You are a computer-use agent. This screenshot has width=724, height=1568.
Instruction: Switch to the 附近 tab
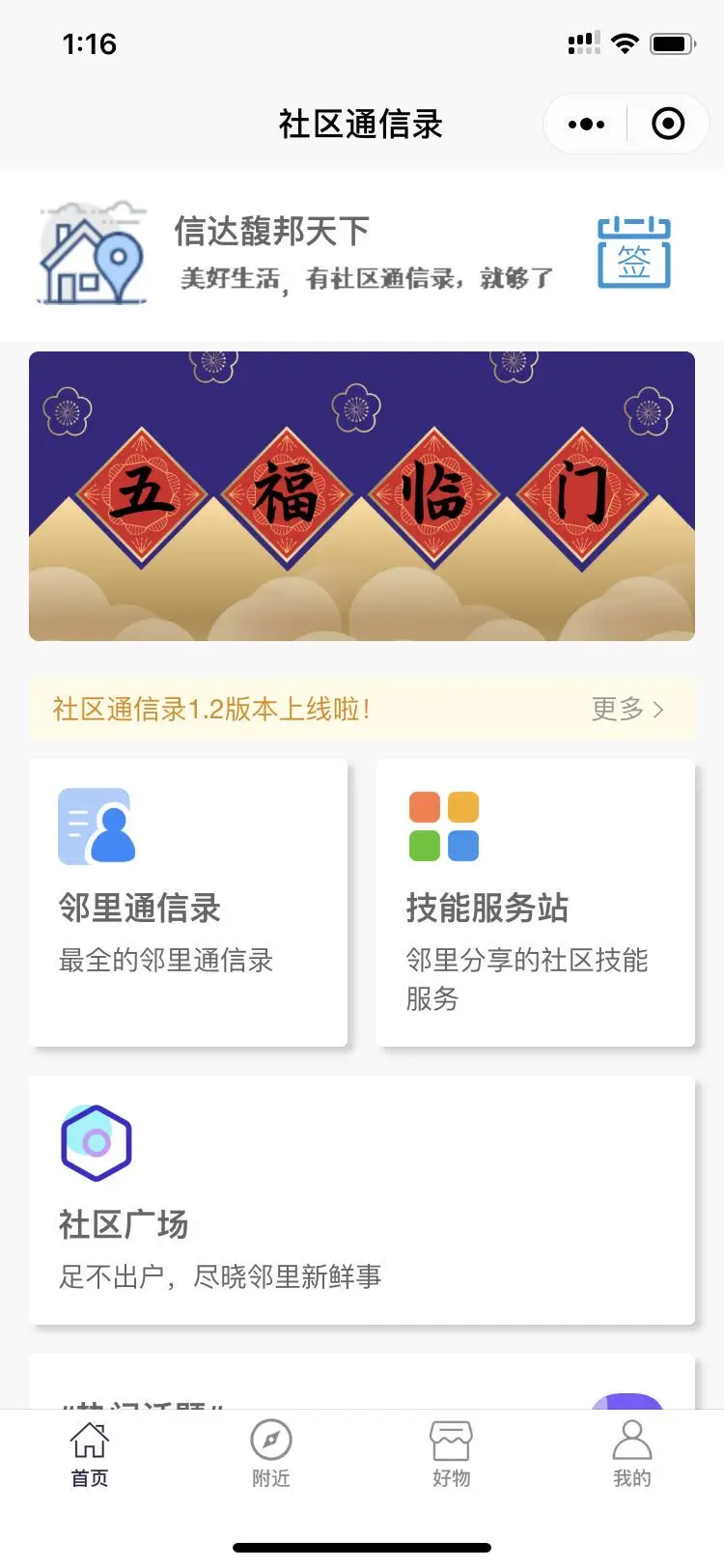[x=271, y=1454]
